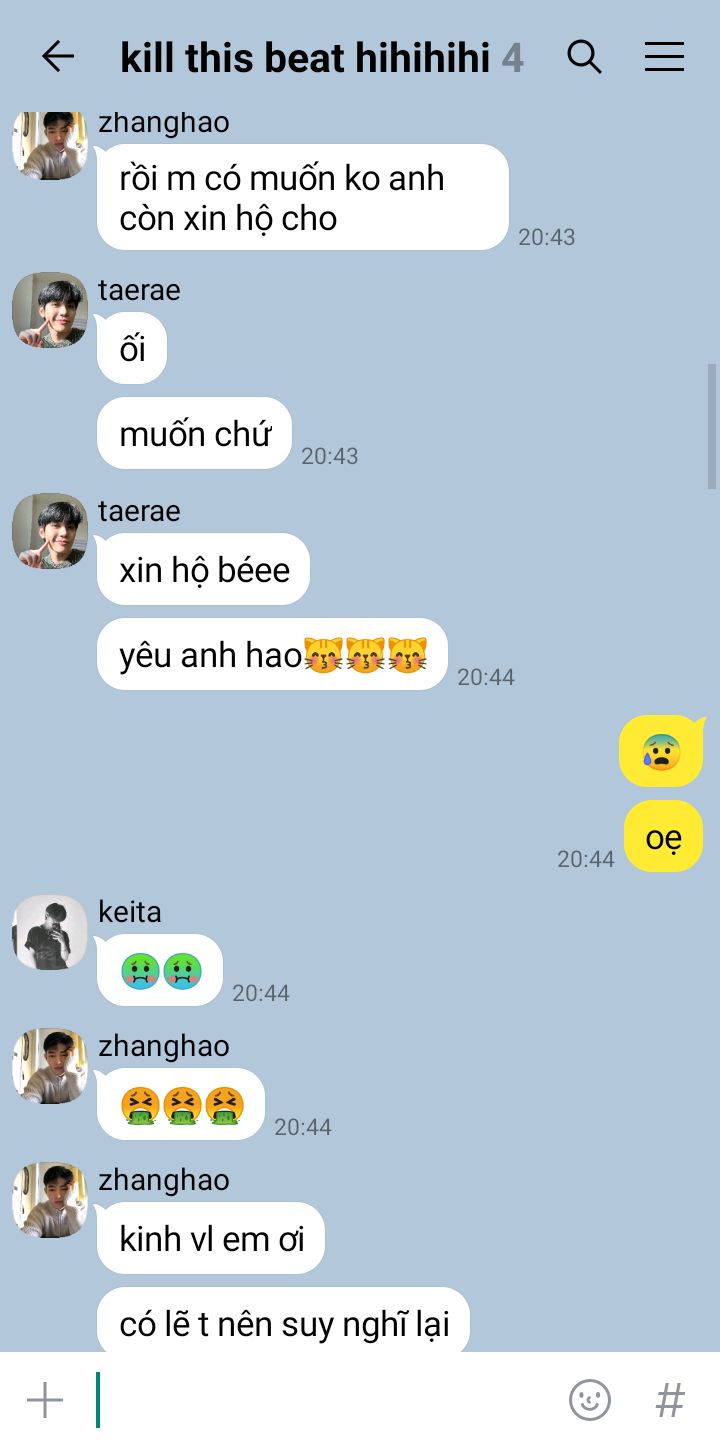View keita's profile picture
Image resolution: width=720 pixels, height=1456 pixels.
pyautogui.click(x=50, y=932)
